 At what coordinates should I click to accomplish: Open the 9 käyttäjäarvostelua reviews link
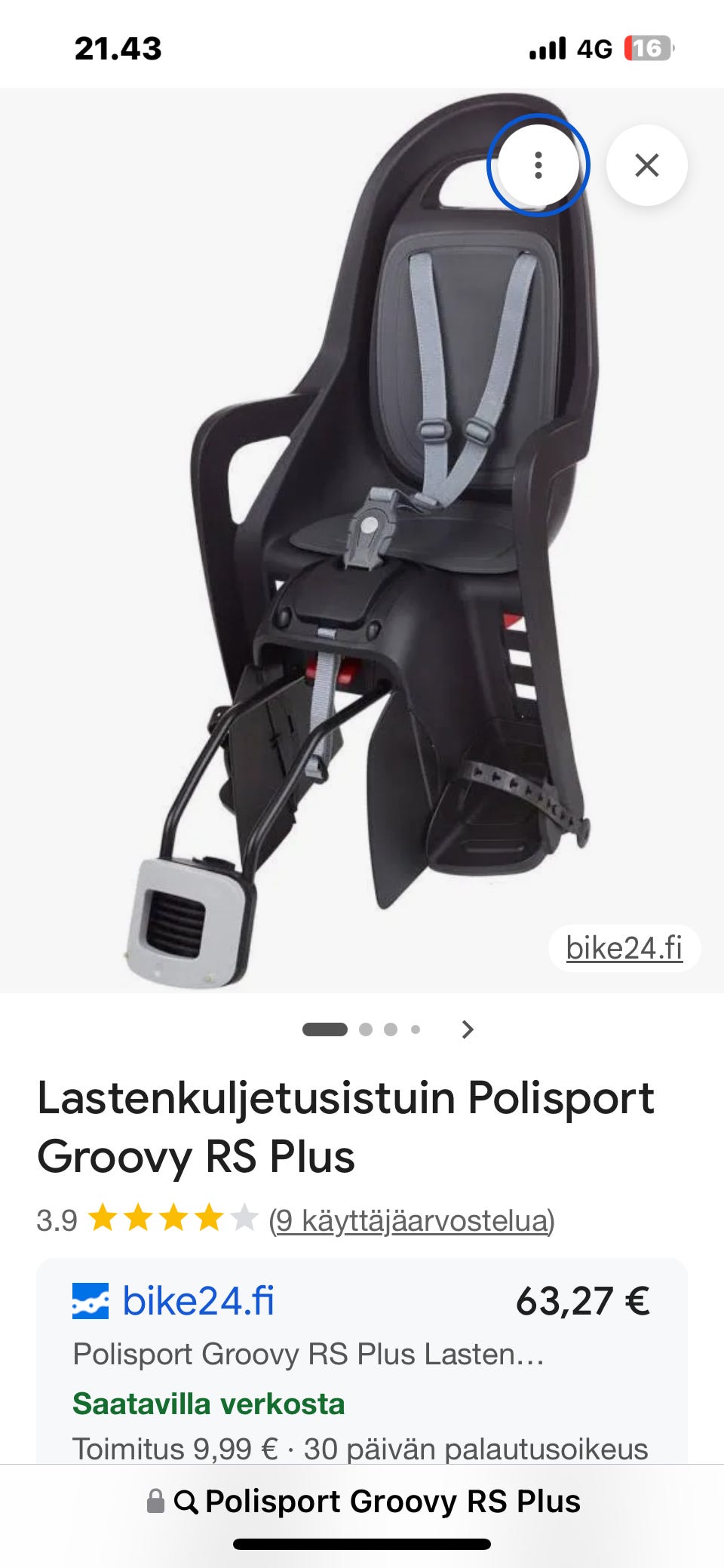(412, 1220)
